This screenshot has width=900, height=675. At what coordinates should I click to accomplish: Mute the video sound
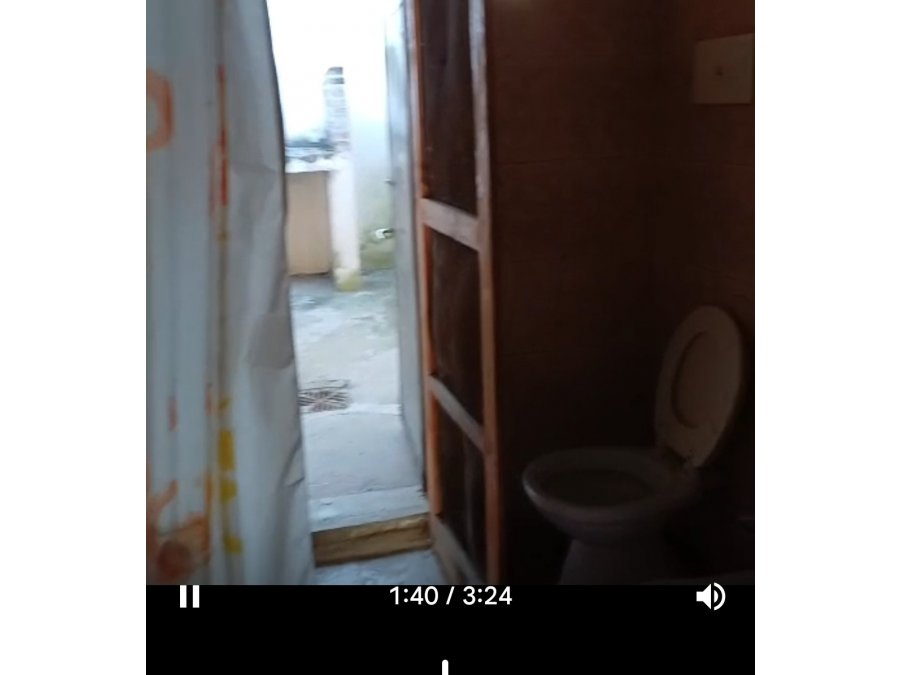coord(710,597)
